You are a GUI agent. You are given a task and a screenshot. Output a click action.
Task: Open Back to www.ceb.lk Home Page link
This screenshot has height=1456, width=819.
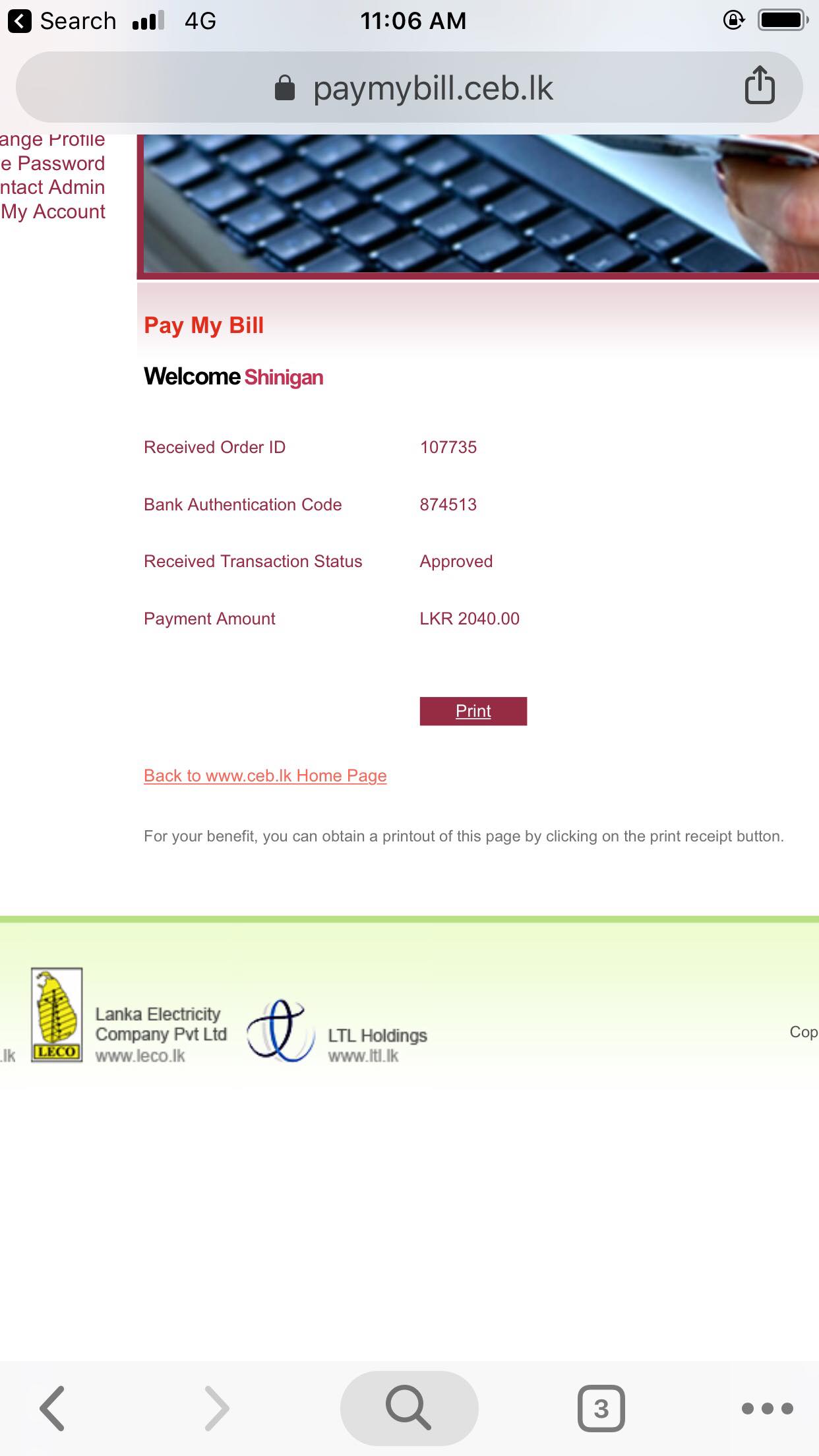point(265,775)
